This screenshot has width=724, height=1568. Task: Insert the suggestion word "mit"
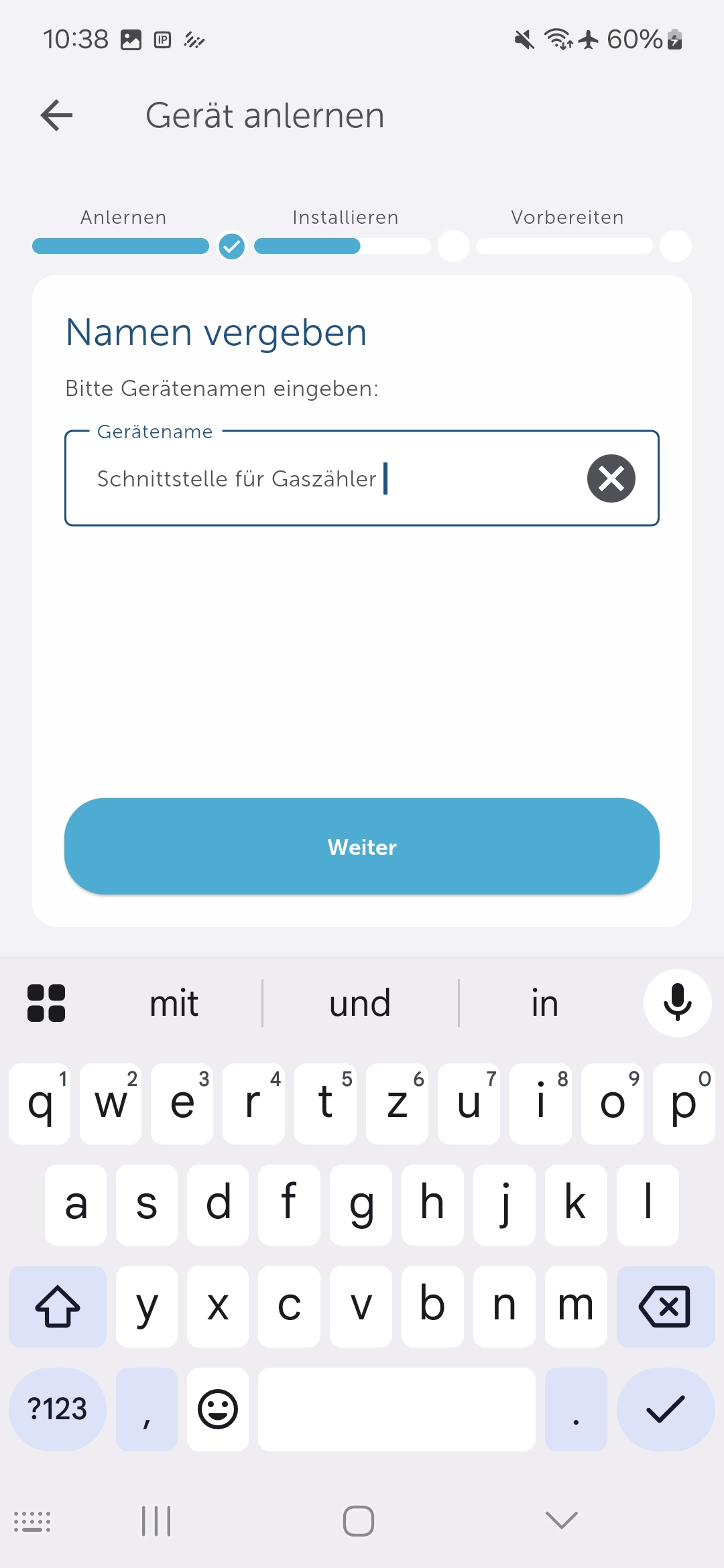(174, 1004)
